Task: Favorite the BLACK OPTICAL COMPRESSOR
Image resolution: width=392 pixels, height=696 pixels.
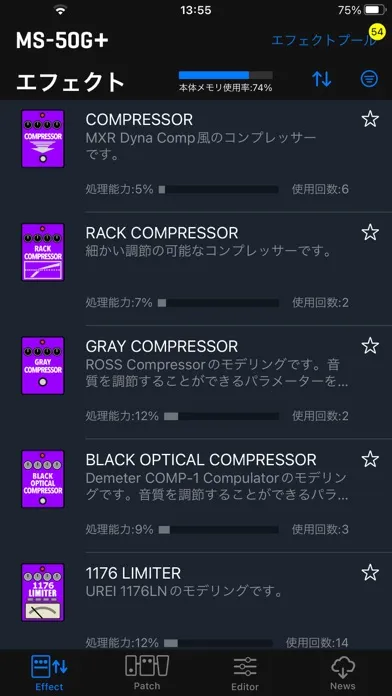Action: click(370, 459)
